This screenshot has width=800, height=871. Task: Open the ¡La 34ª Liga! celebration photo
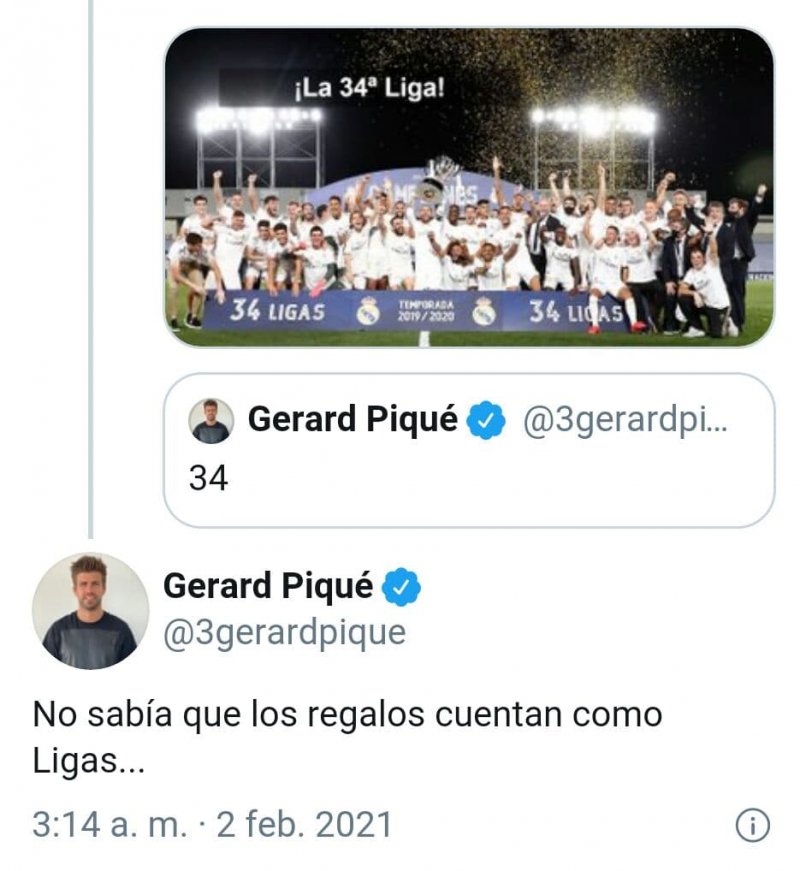(468, 187)
